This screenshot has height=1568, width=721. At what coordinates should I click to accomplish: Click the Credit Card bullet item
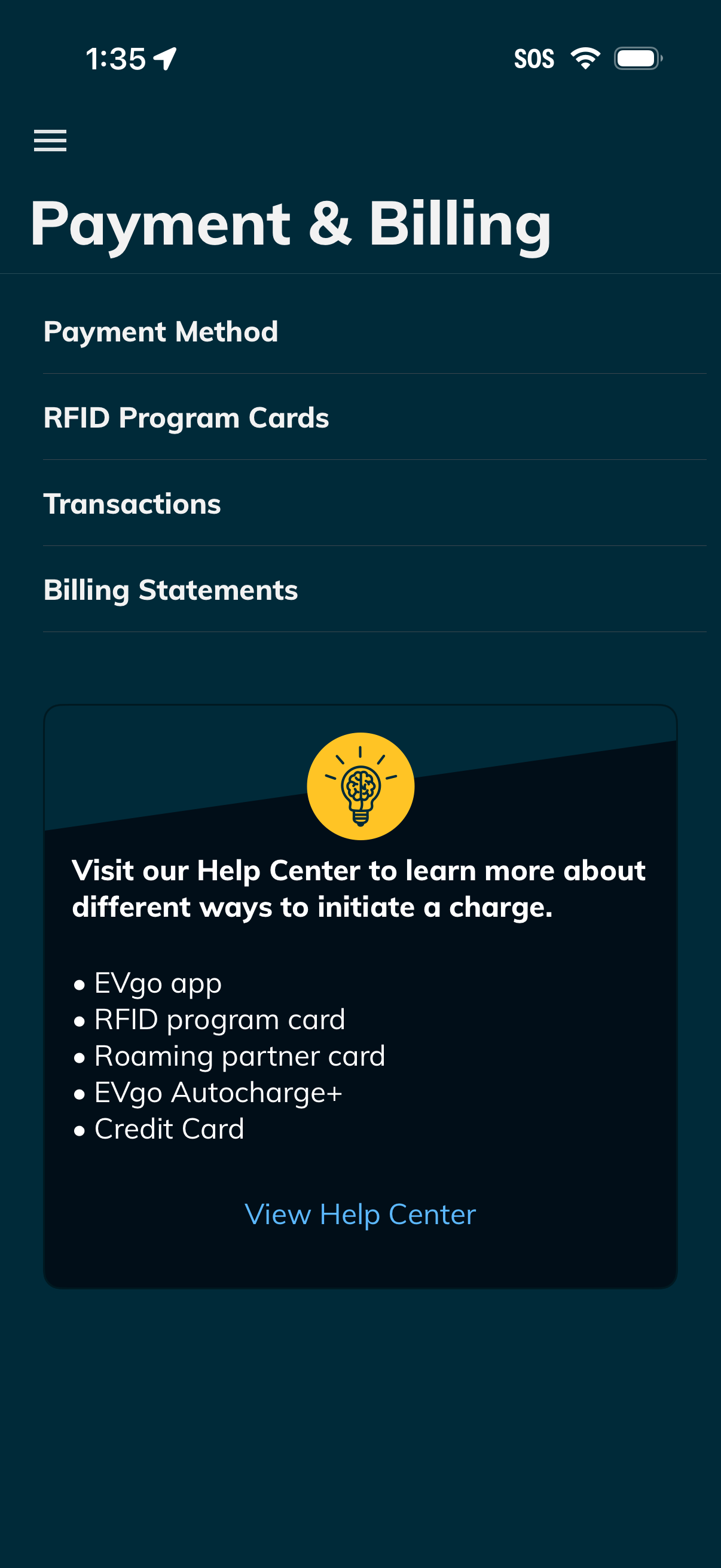(168, 1128)
